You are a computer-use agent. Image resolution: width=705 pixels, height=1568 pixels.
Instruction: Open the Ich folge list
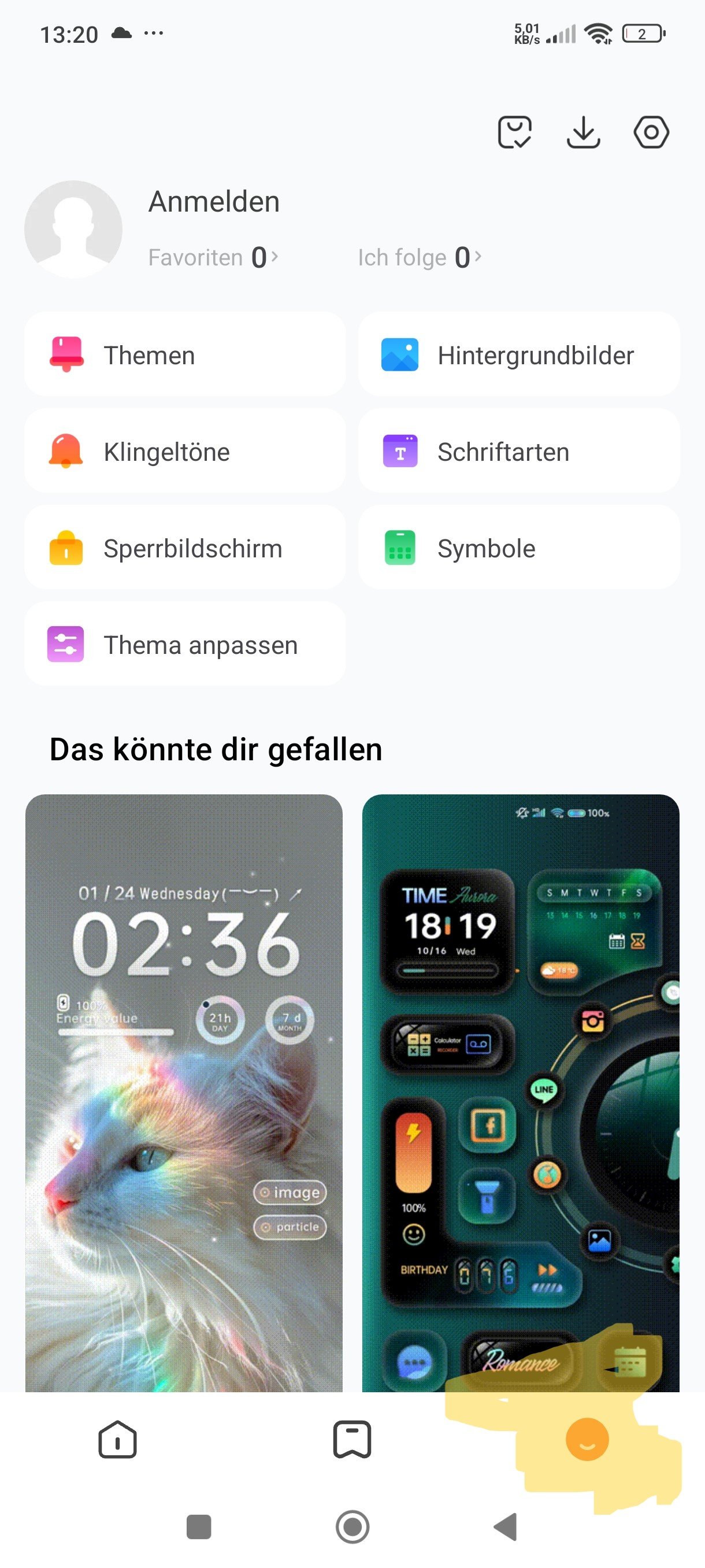[x=419, y=257]
